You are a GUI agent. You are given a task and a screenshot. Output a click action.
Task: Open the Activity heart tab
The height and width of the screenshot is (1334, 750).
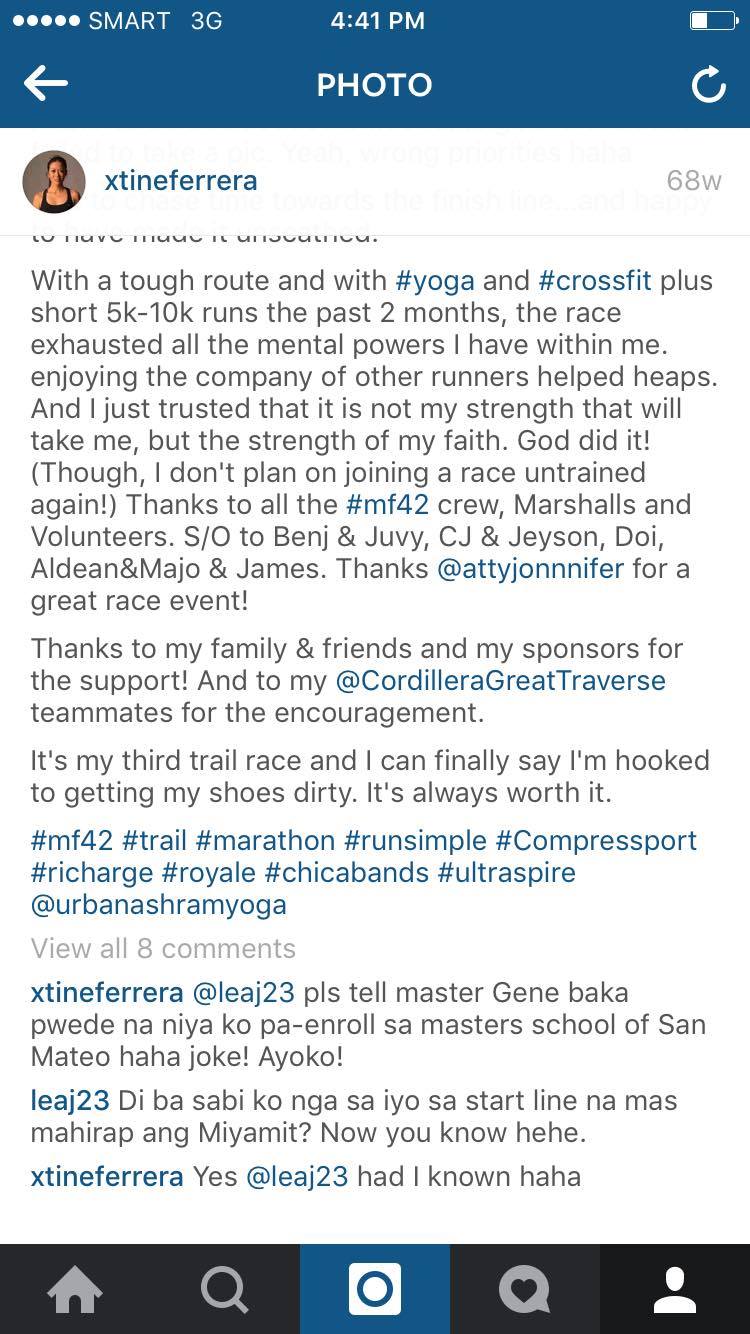point(525,1289)
